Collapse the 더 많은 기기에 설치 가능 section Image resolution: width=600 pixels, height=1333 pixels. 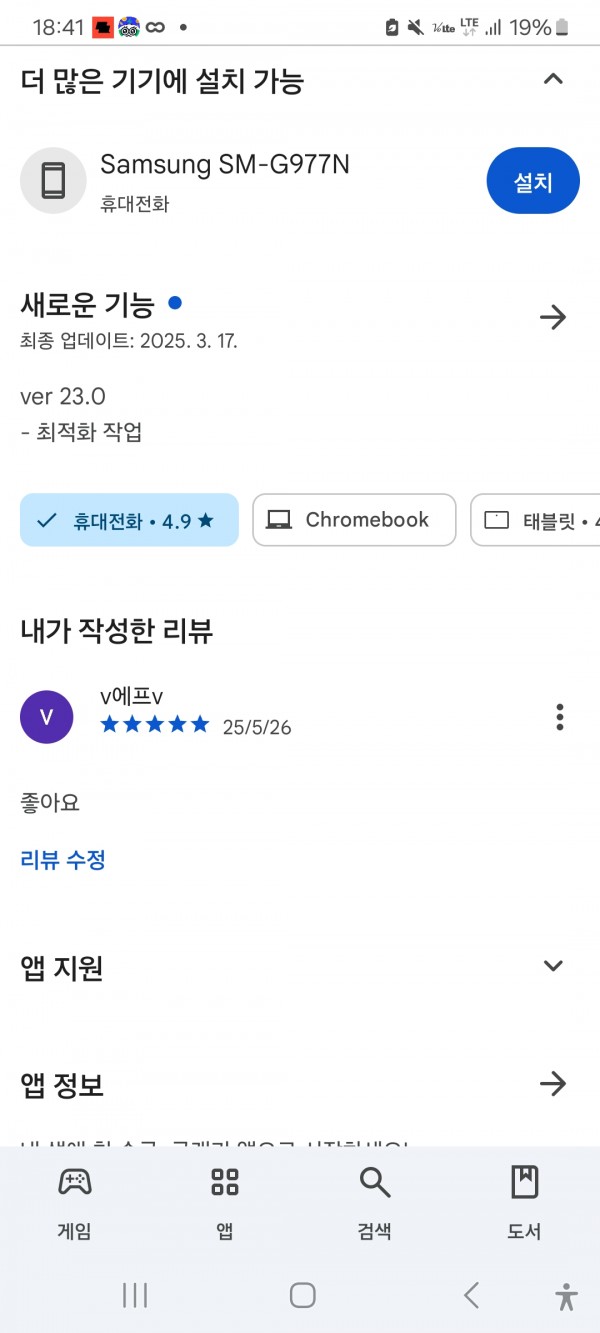pyautogui.click(x=553, y=79)
